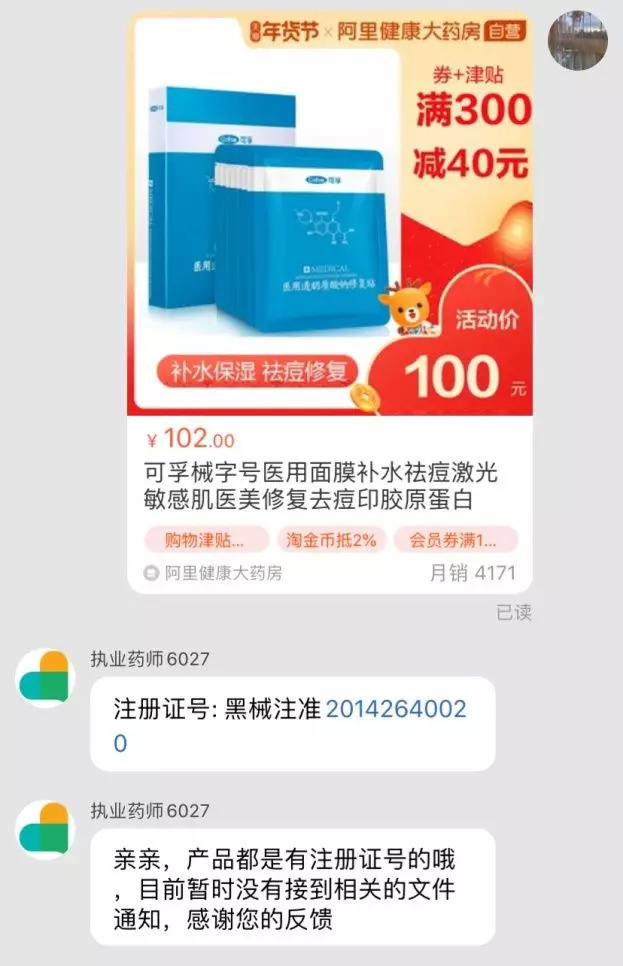Open 执业药师6027's avatar beside the 亲亲 message
623x966 pixels.
pos(45,830)
